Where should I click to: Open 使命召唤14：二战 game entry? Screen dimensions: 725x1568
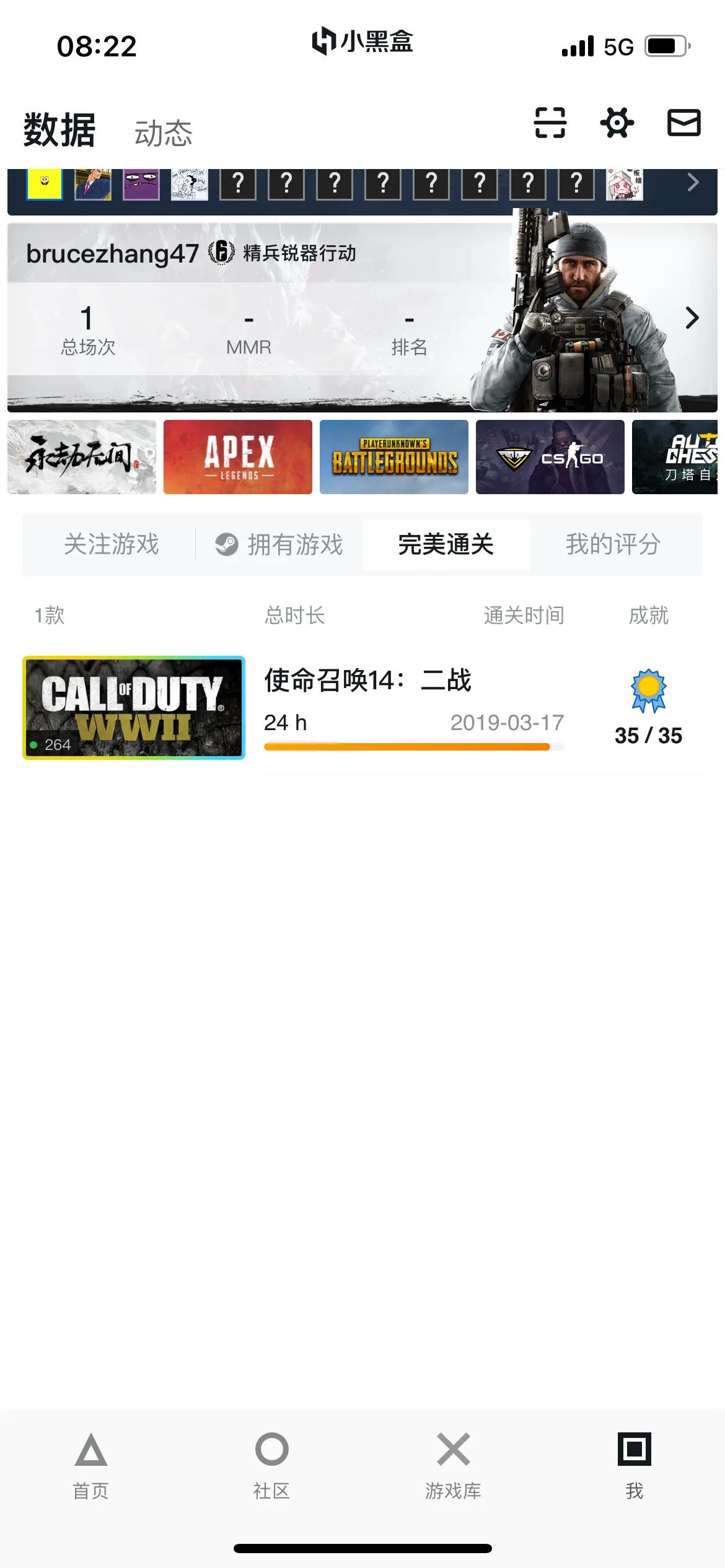368,681
